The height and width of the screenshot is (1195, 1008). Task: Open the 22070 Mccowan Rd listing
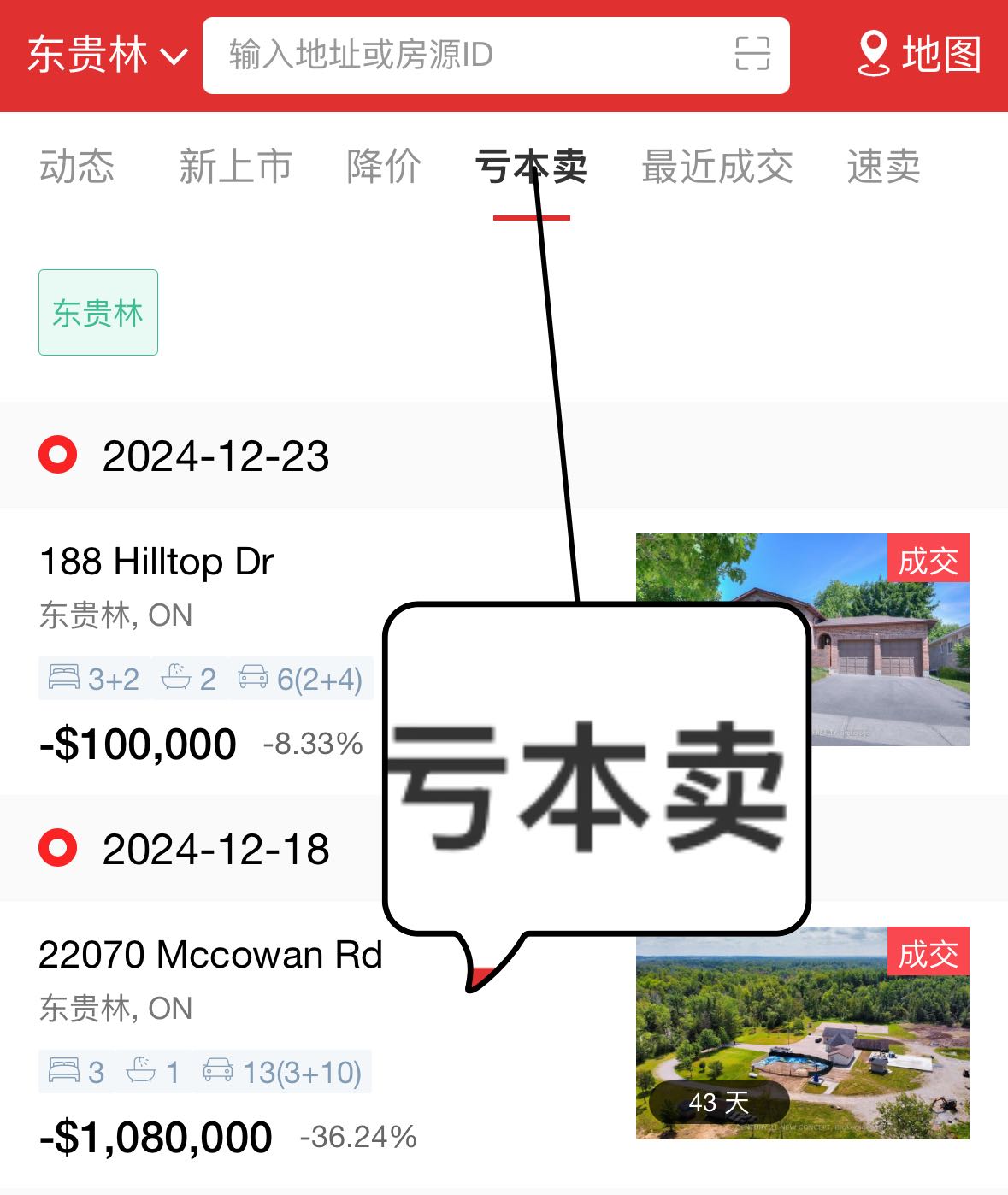(210, 955)
